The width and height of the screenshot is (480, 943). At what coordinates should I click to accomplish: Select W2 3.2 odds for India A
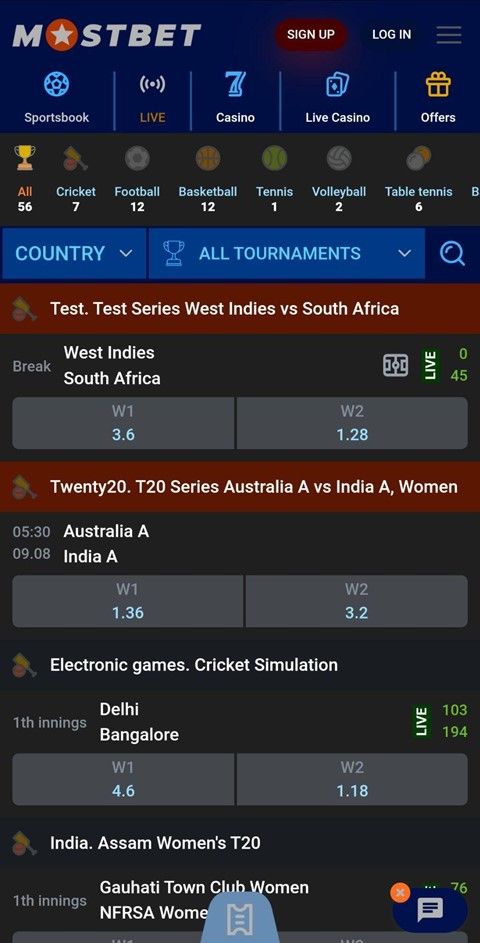pyautogui.click(x=356, y=601)
